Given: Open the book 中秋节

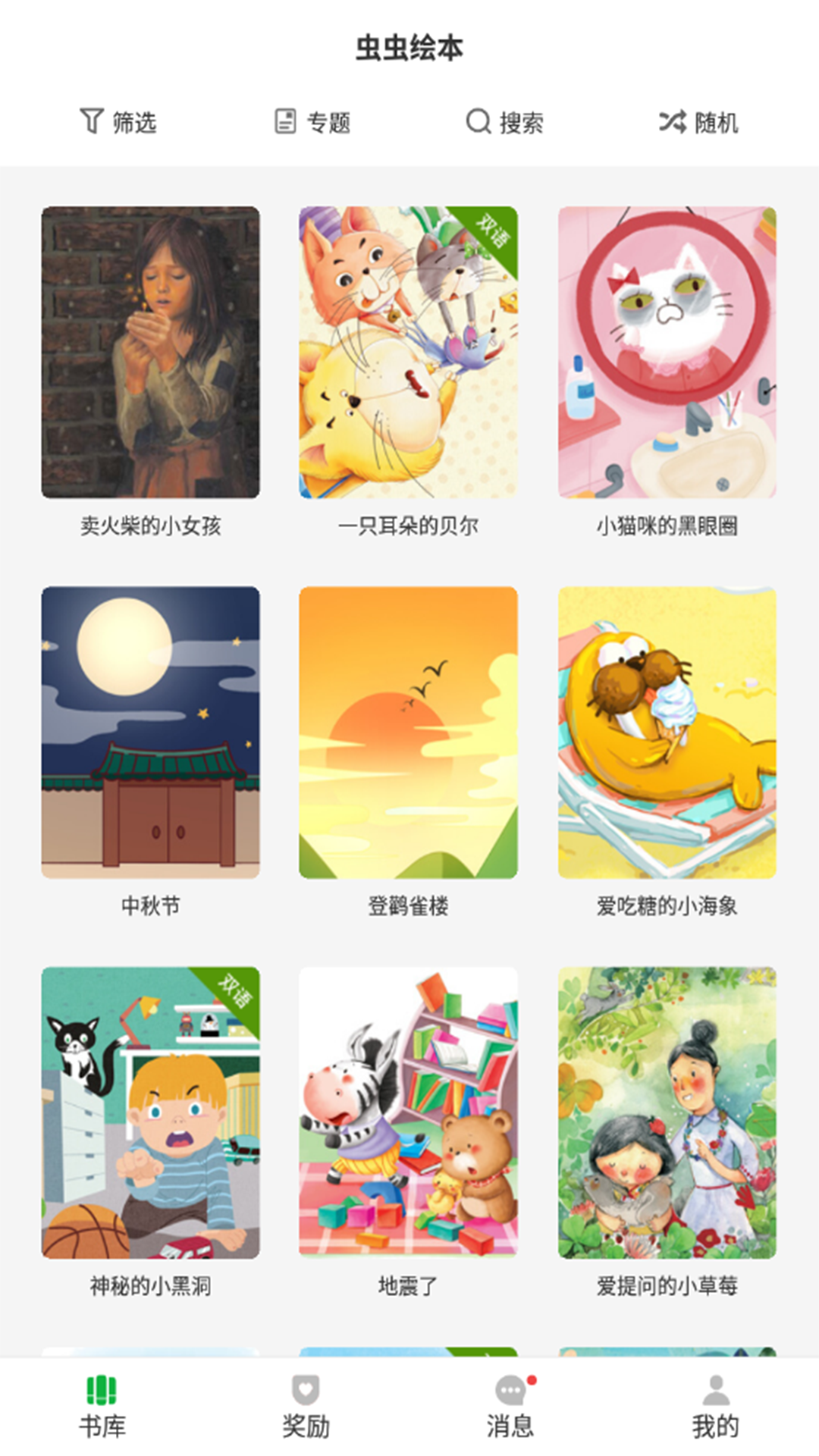Looking at the screenshot, I should 150,733.
